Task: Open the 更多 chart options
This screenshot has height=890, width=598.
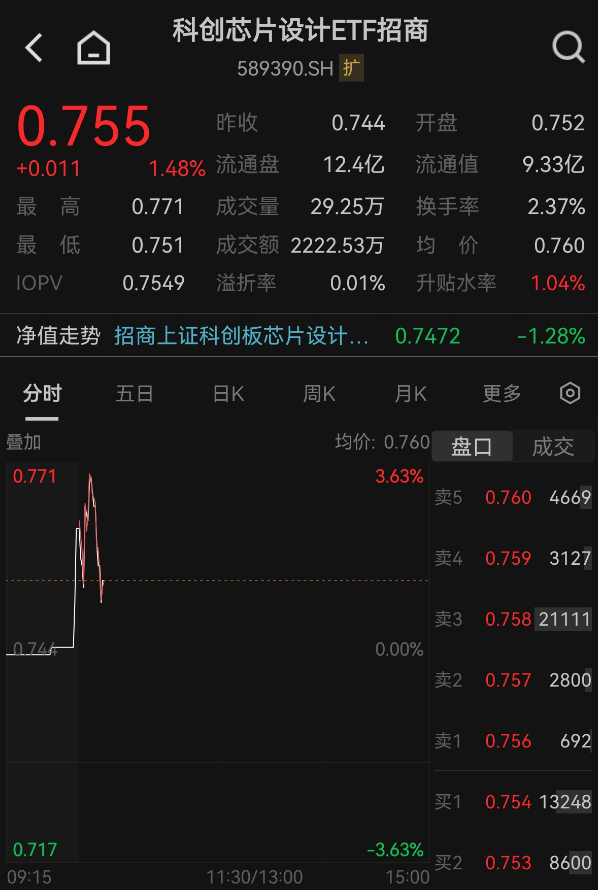Action: (x=502, y=393)
